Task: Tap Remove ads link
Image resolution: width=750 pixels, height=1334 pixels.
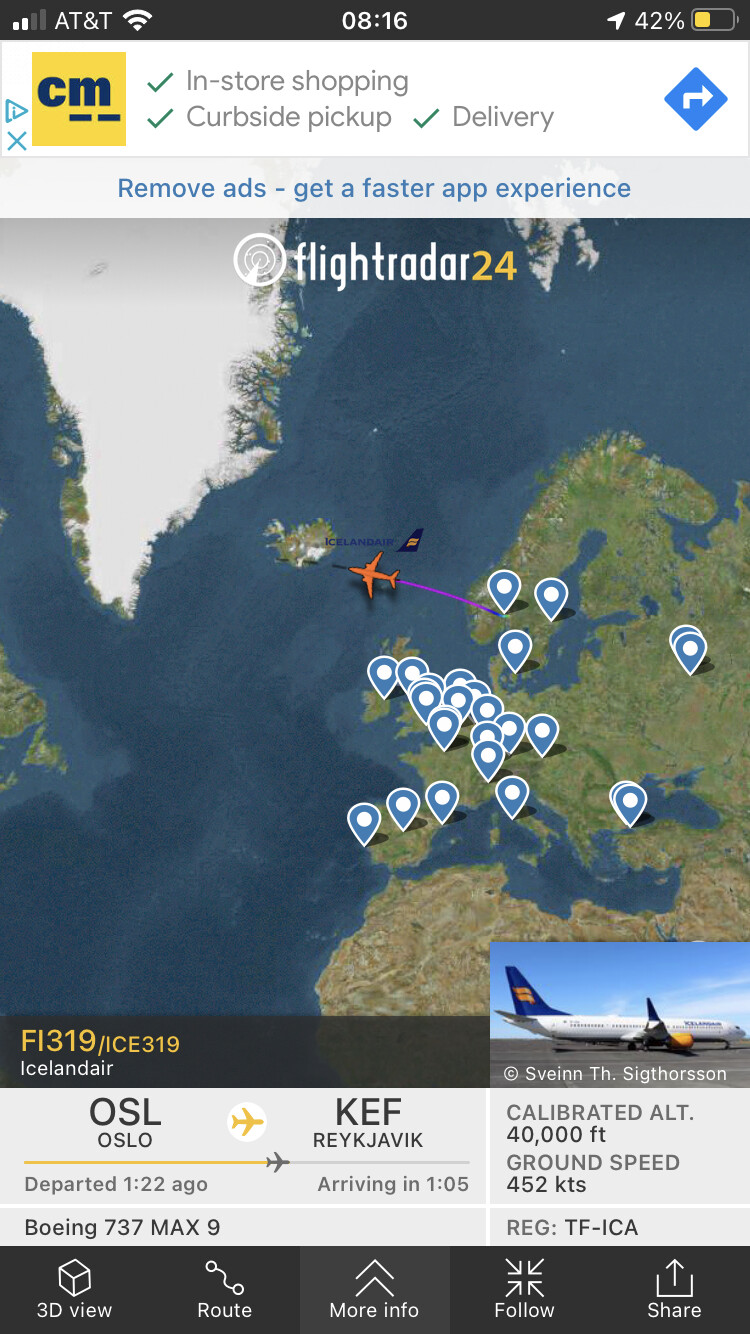Action: pos(374,188)
